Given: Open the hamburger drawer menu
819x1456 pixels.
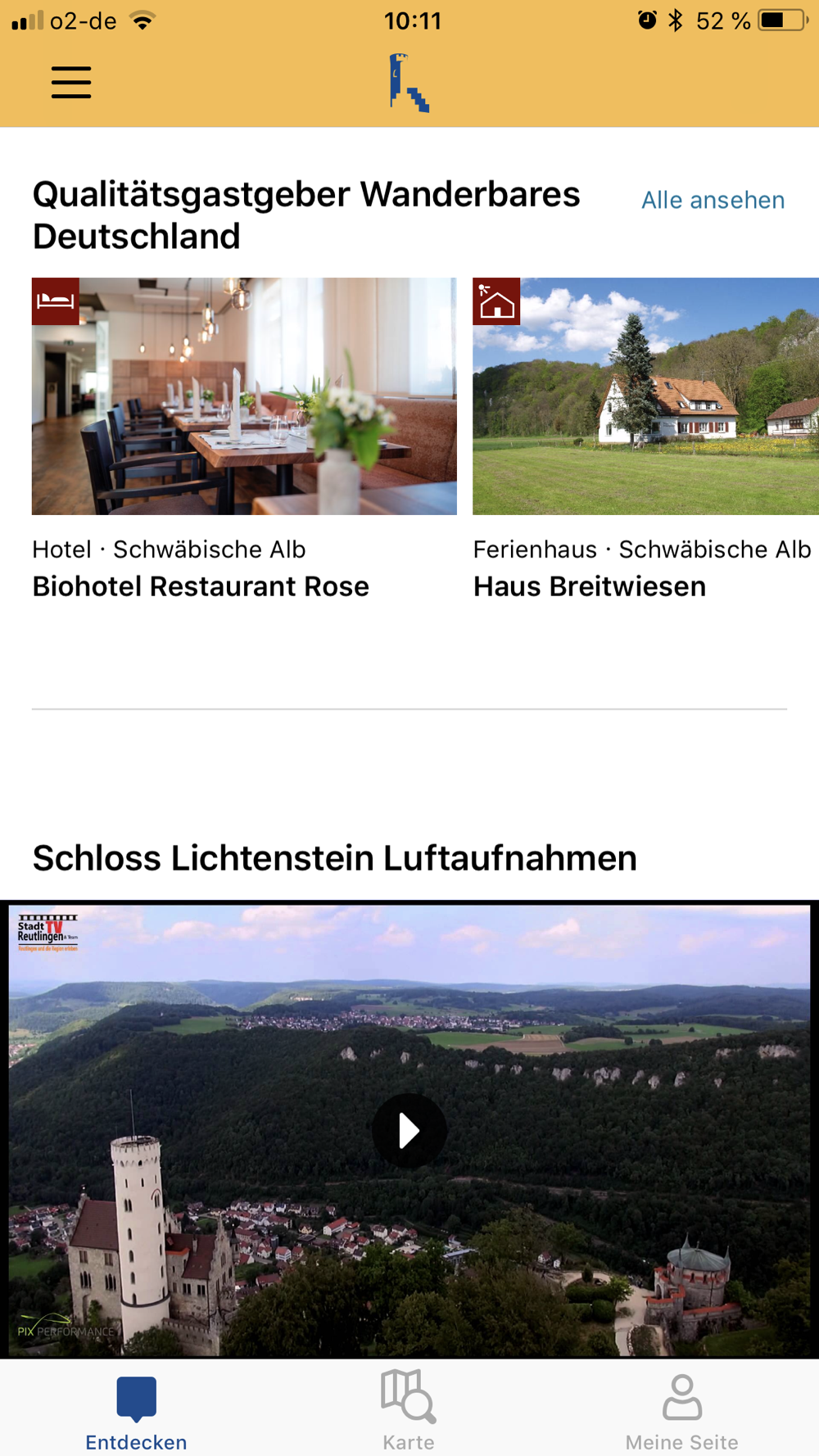Looking at the screenshot, I should (71, 83).
